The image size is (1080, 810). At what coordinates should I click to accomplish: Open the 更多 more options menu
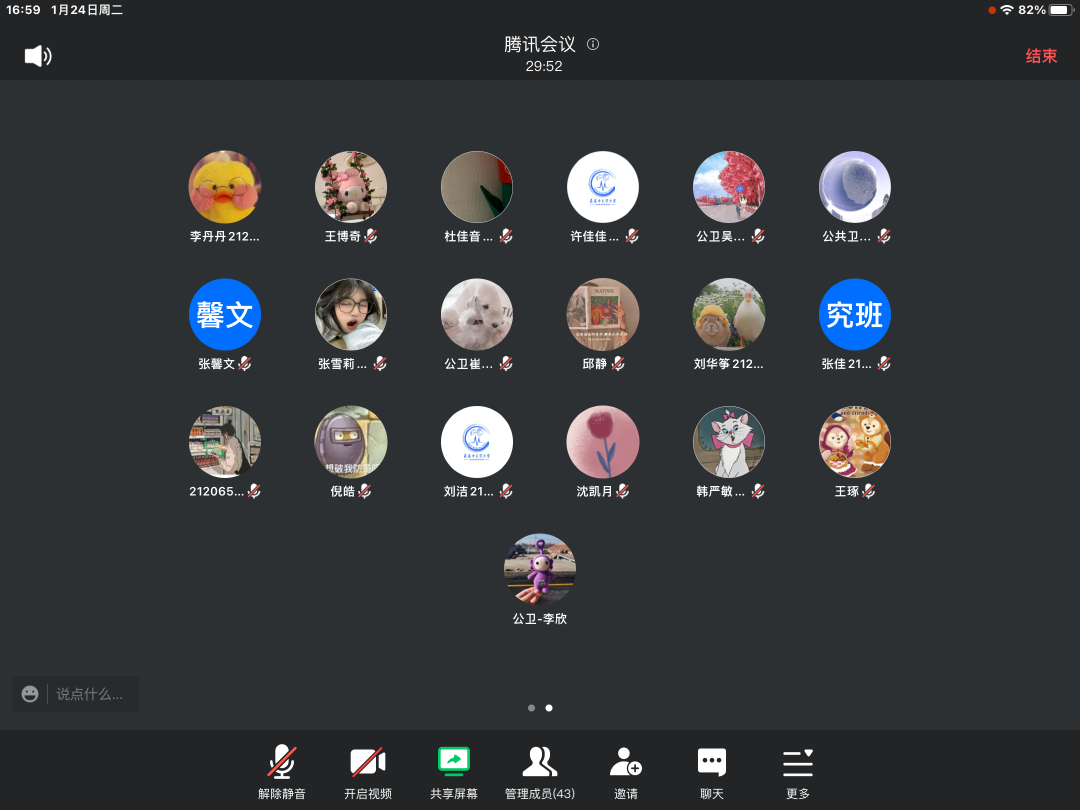(x=798, y=773)
